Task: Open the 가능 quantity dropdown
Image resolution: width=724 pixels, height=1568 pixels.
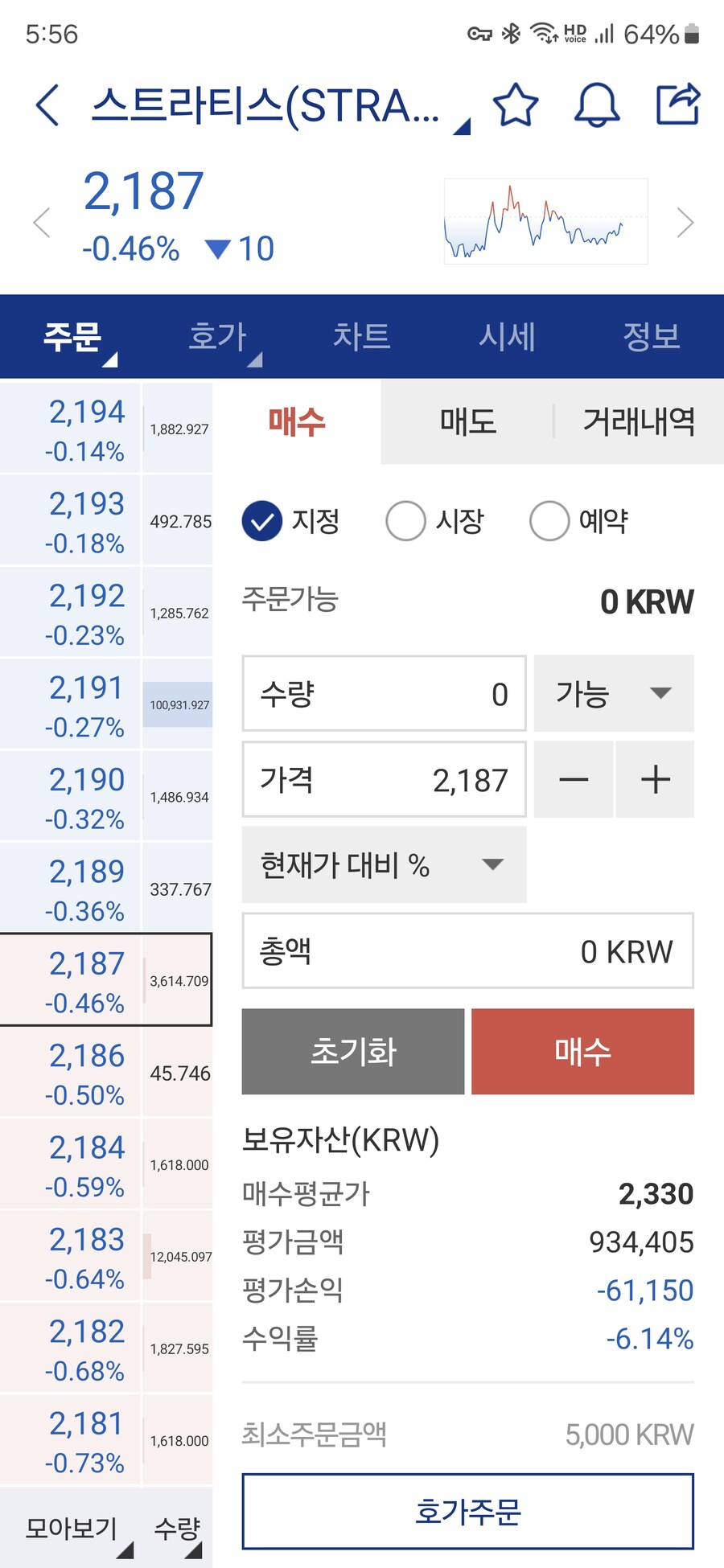Action: 613,693
